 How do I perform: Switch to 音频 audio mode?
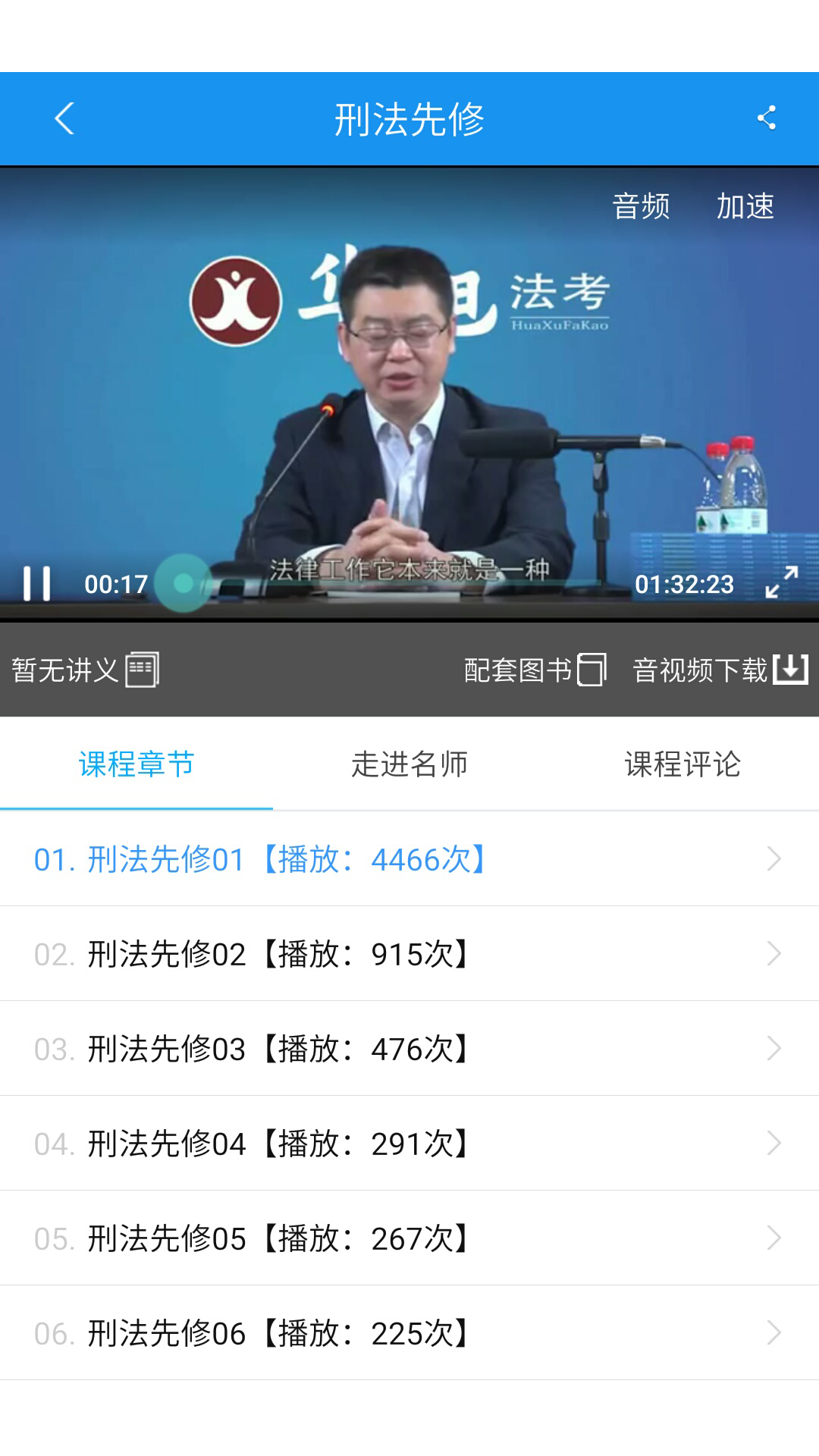641,206
